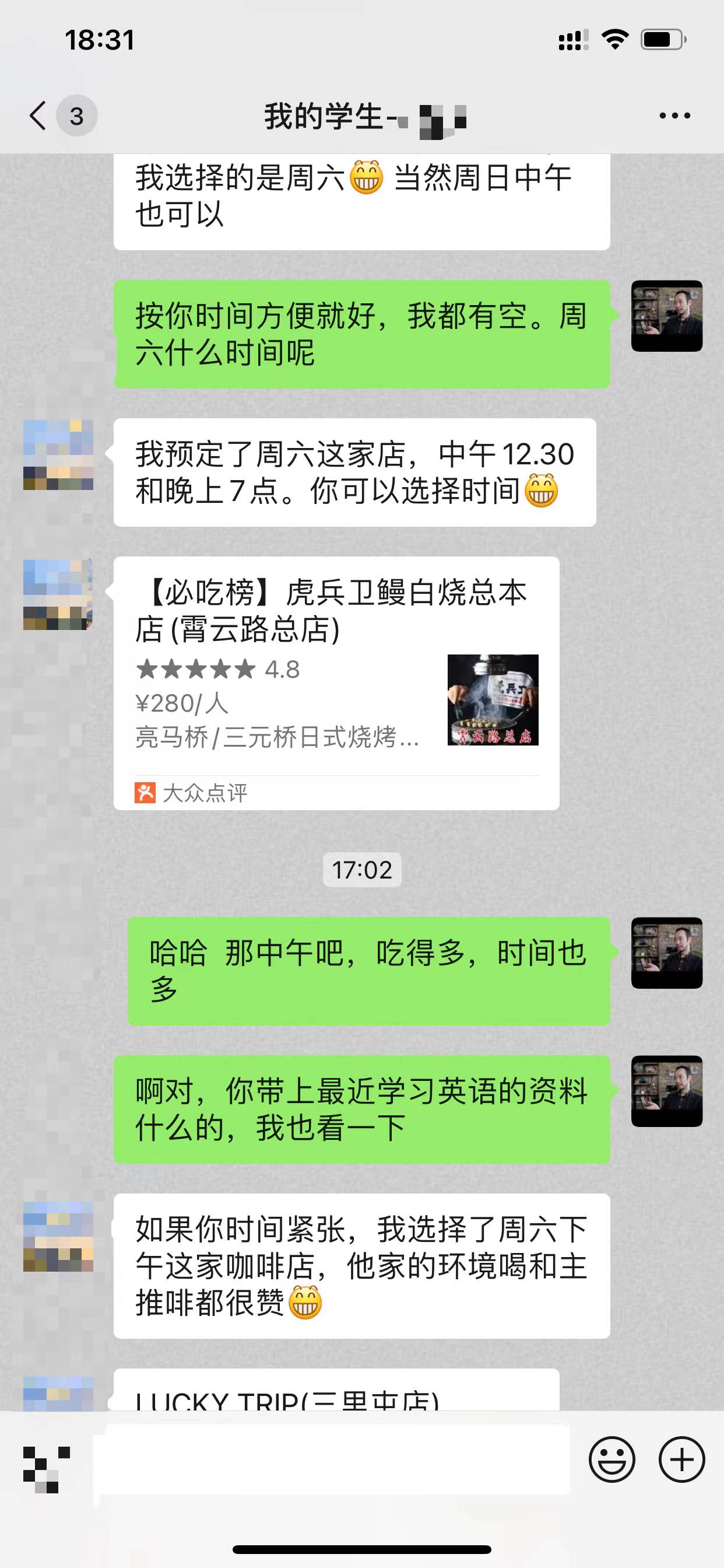Viewport: 724px width, 1568px height.
Task: Tap my avatar beside 按你时间方便就好
Action: point(666,316)
